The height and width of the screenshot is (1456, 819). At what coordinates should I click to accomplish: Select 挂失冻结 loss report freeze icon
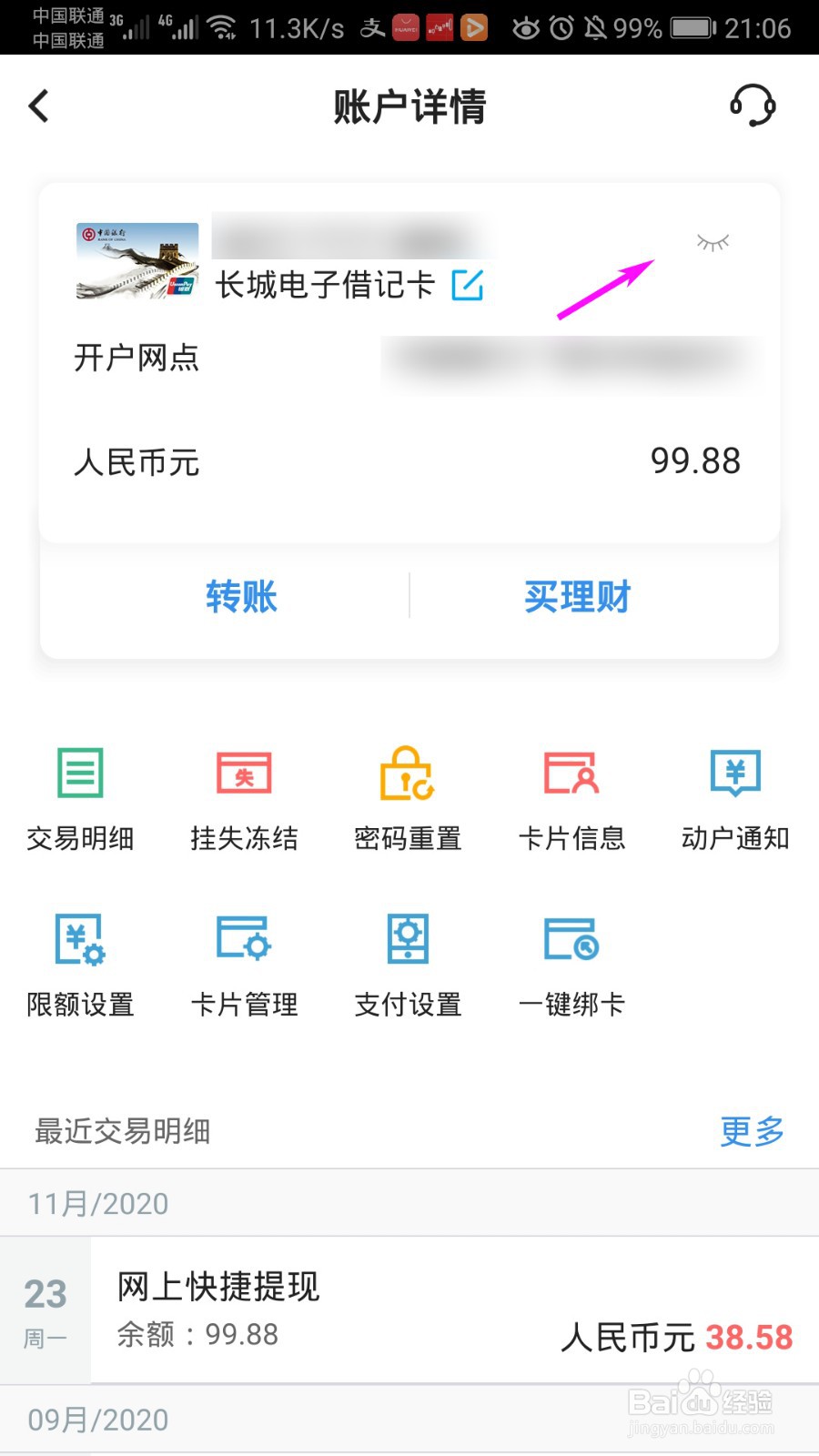[243, 796]
